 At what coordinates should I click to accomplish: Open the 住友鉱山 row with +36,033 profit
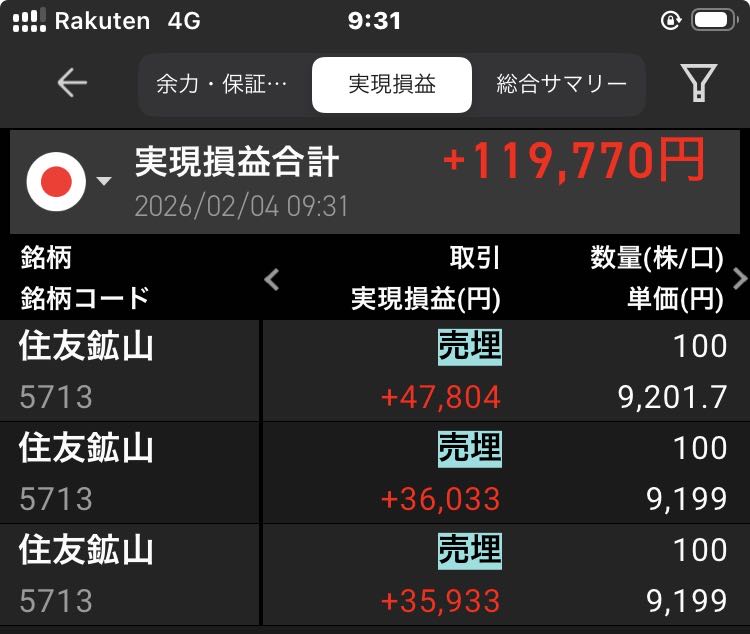(375, 472)
